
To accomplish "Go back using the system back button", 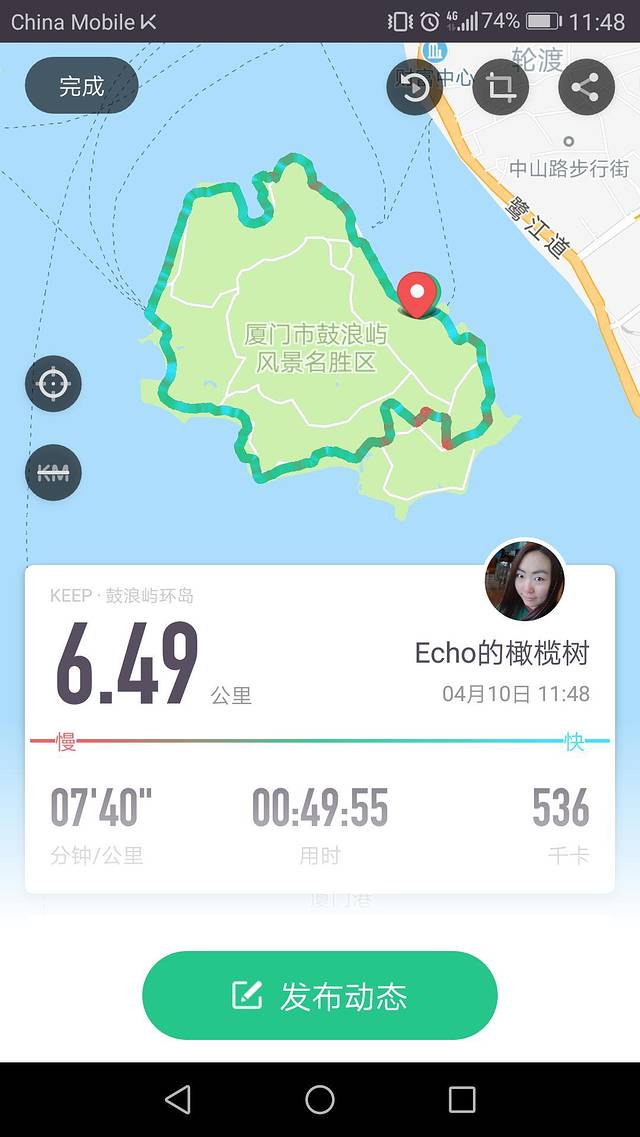I will [178, 1100].
